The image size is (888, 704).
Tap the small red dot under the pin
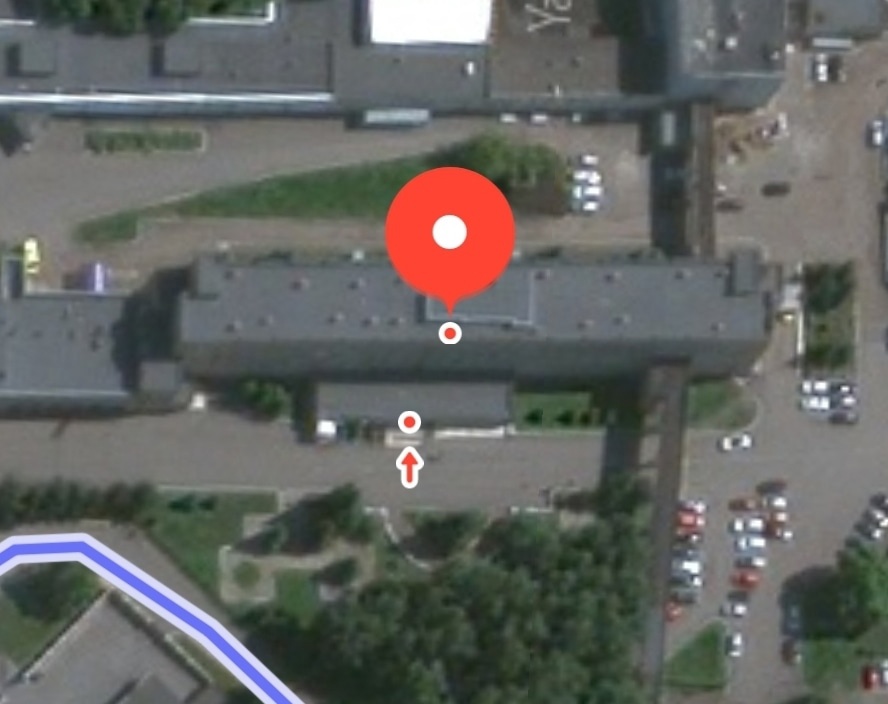click(x=450, y=334)
